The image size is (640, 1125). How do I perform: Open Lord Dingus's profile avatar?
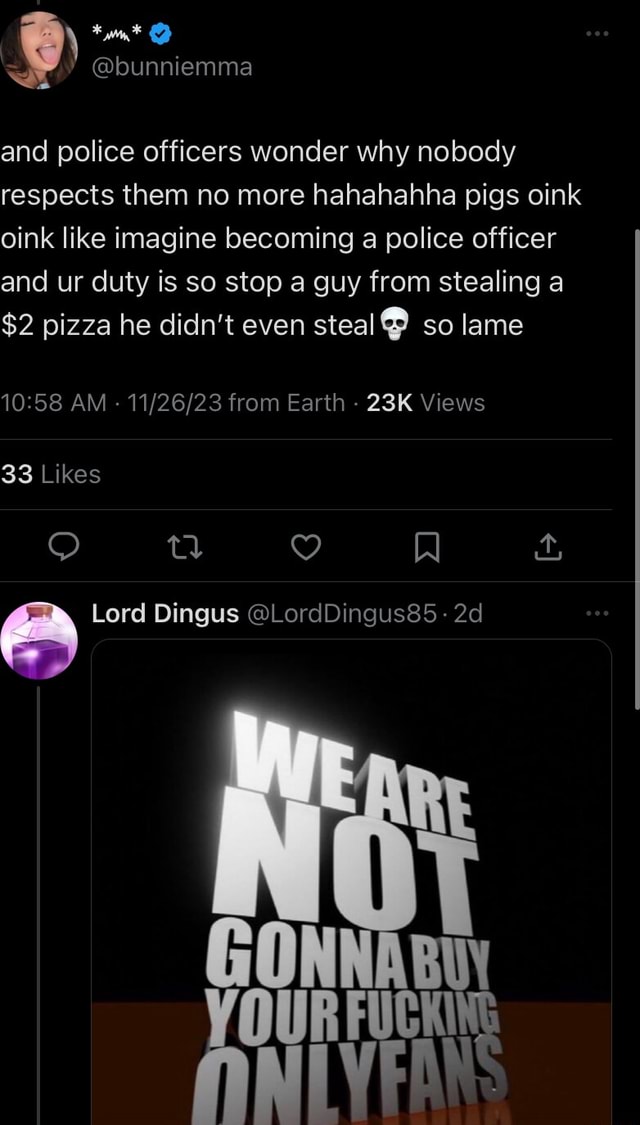tap(40, 642)
